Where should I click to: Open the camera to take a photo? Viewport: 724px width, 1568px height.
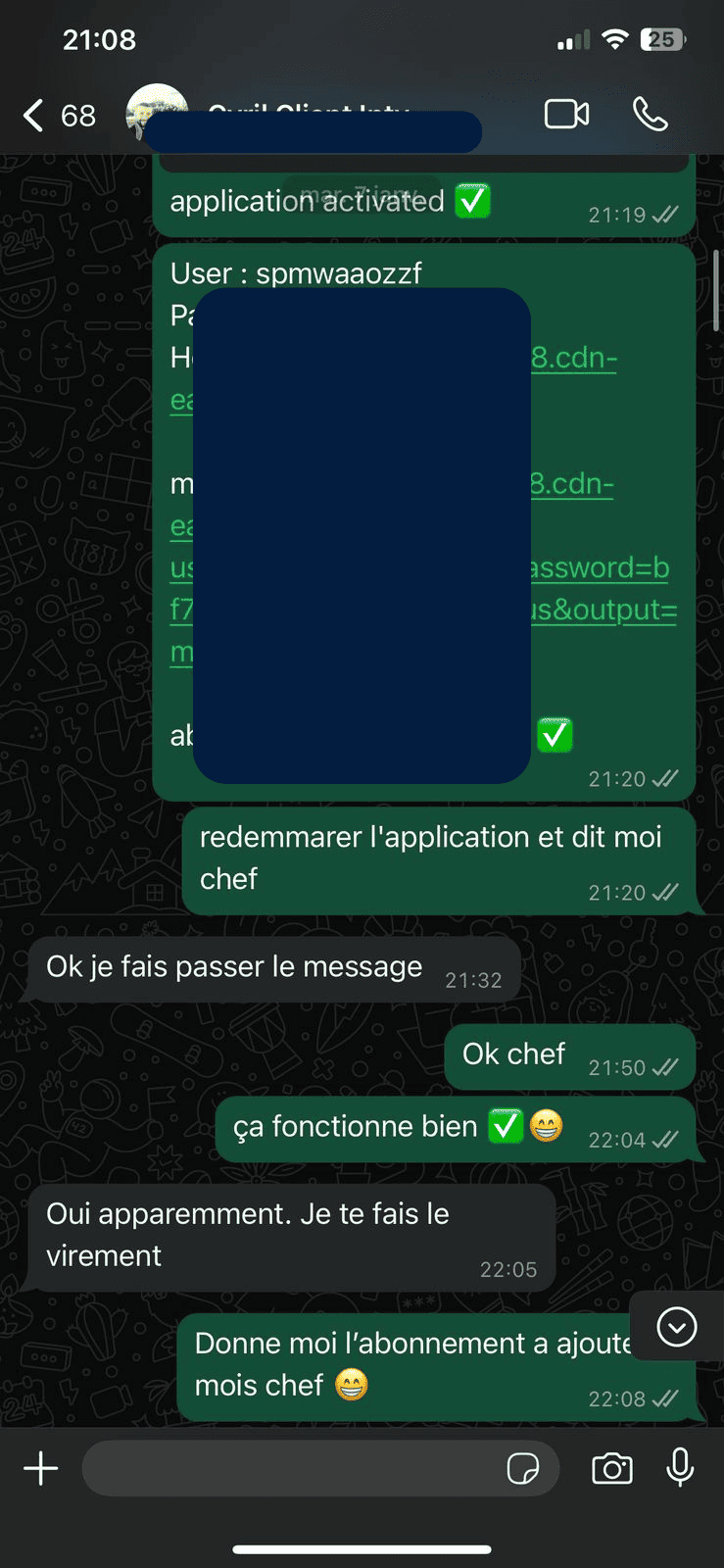[611, 1468]
